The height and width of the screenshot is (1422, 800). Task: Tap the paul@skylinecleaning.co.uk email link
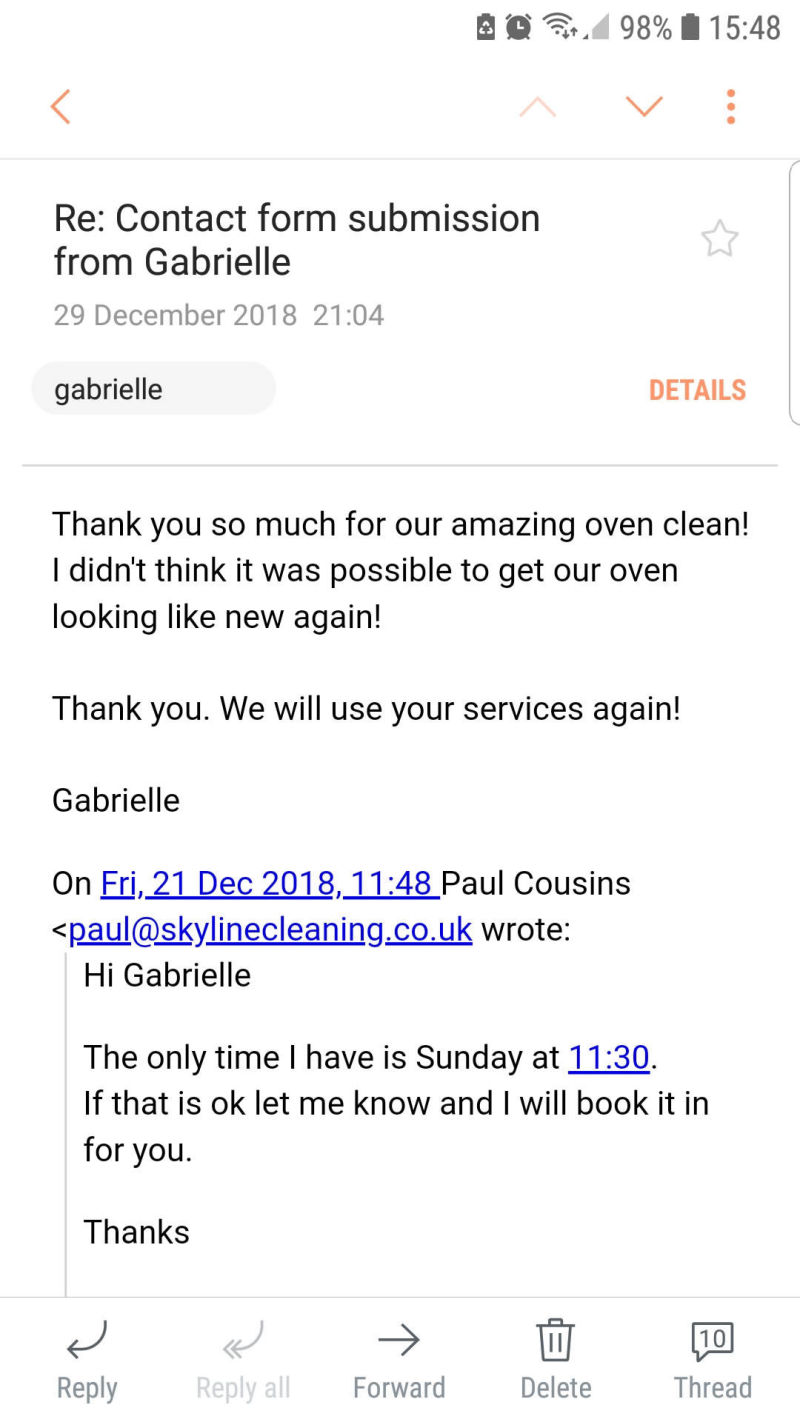click(270, 930)
